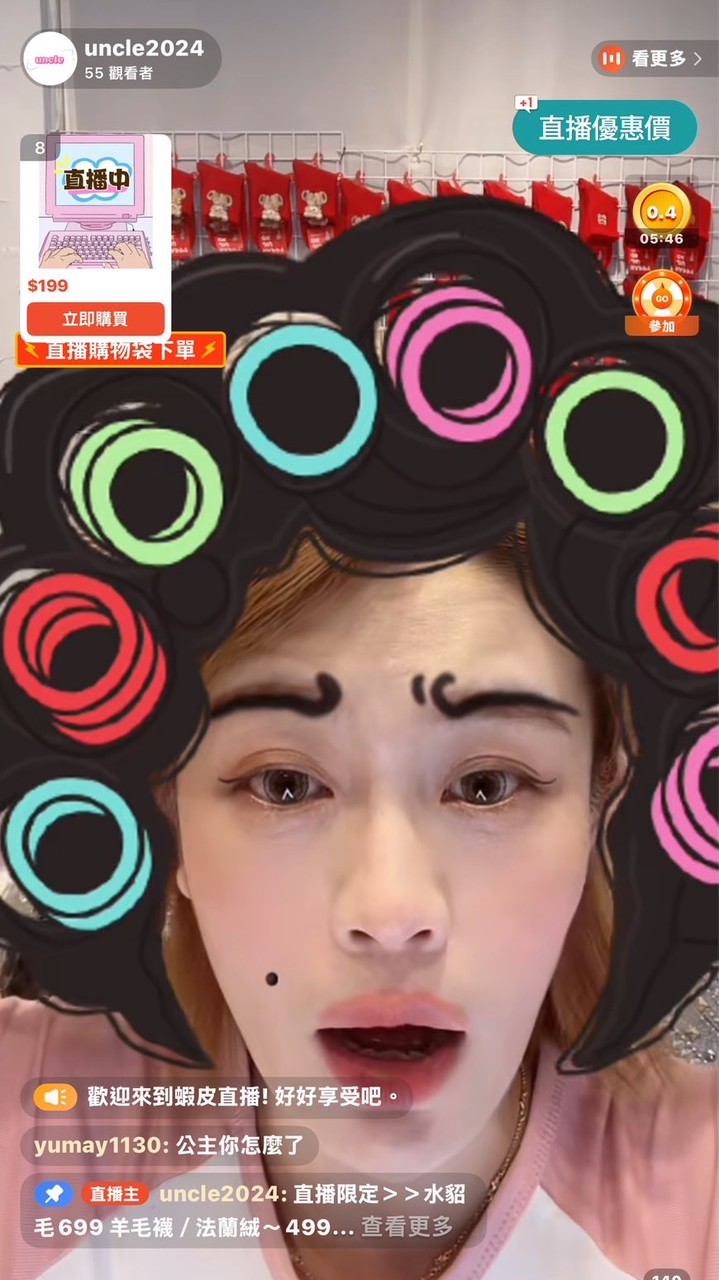Open the 直播優惠價 voucher button
The width and height of the screenshot is (719, 1280).
tap(604, 127)
